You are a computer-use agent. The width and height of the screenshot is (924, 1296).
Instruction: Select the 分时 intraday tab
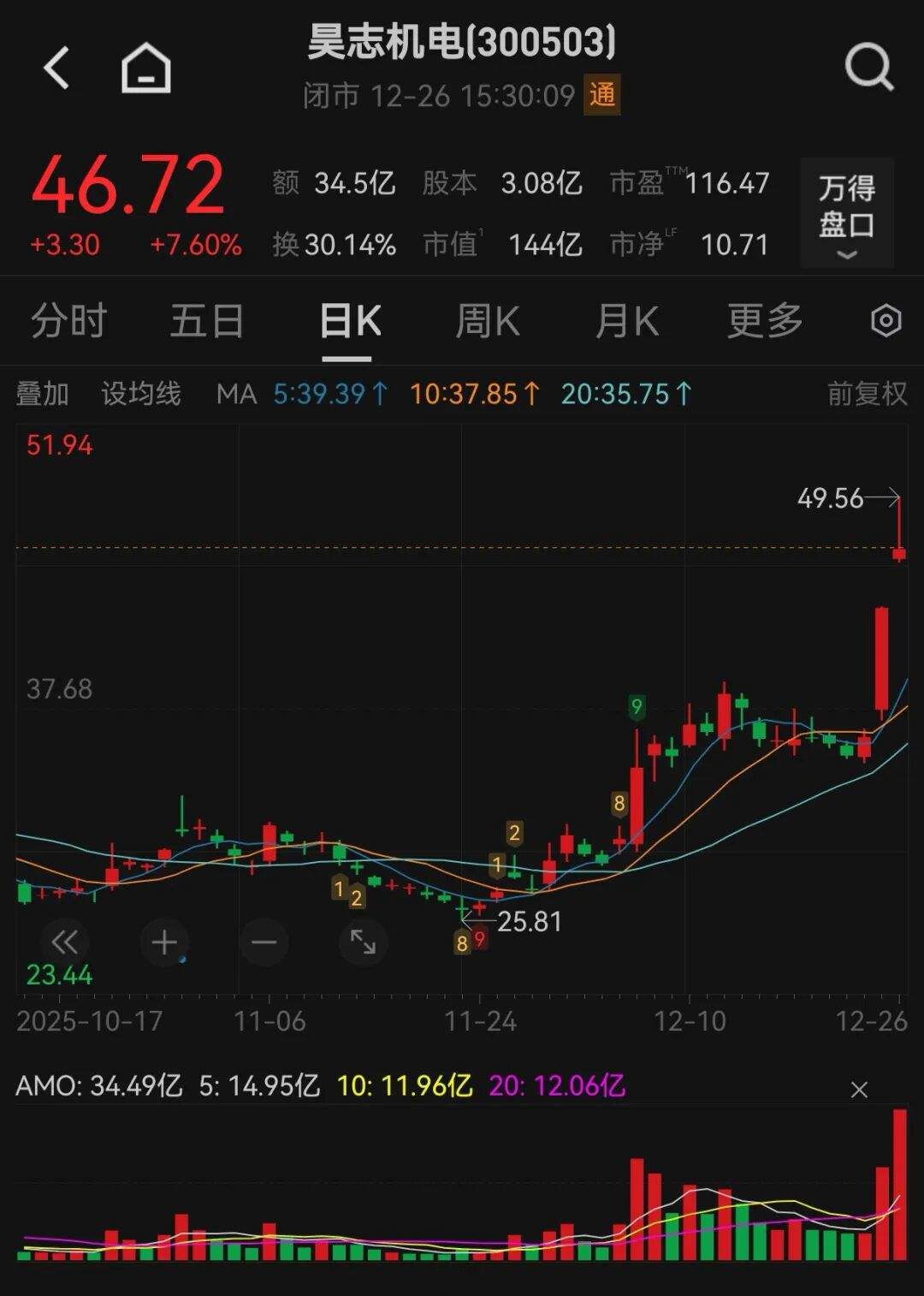tap(68, 321)
